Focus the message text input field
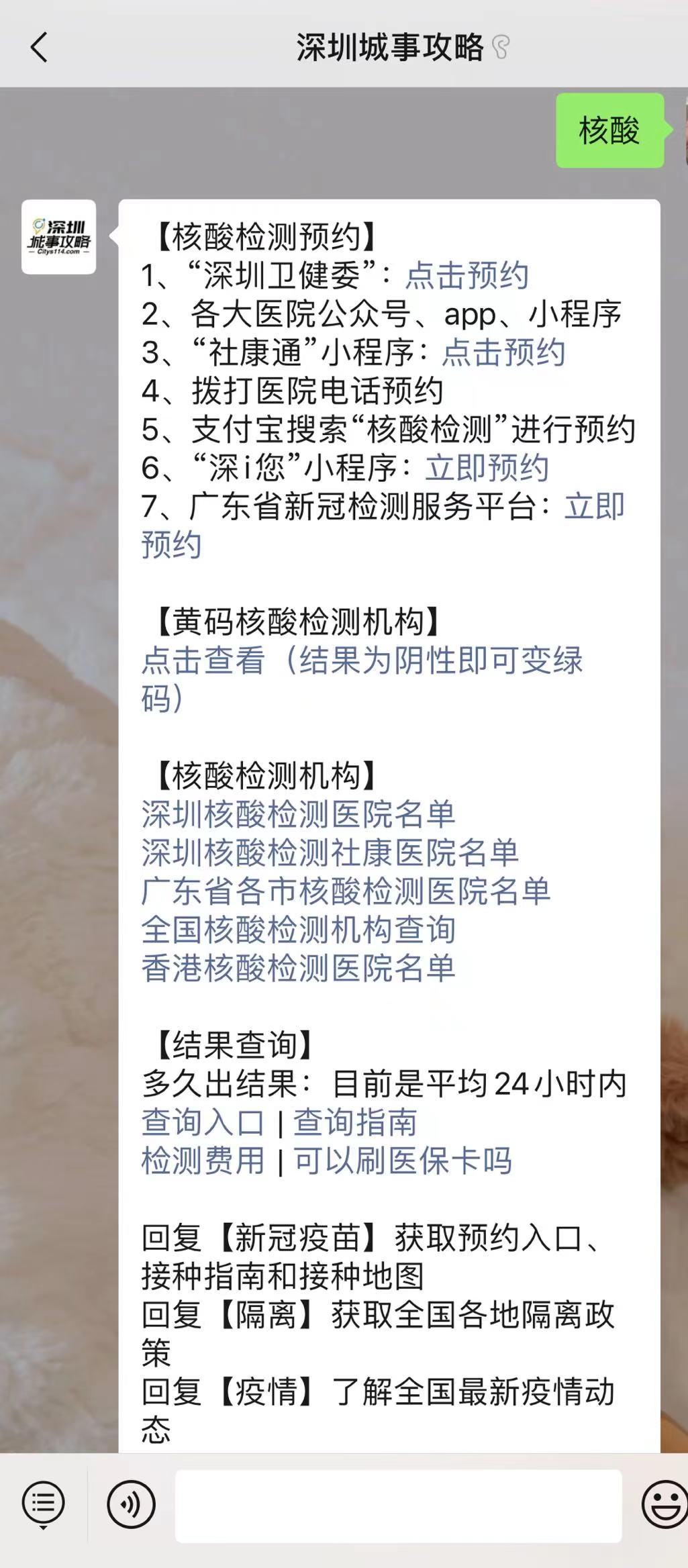The height and width of the screenshot is (1568, 688). click(398, 1506)
